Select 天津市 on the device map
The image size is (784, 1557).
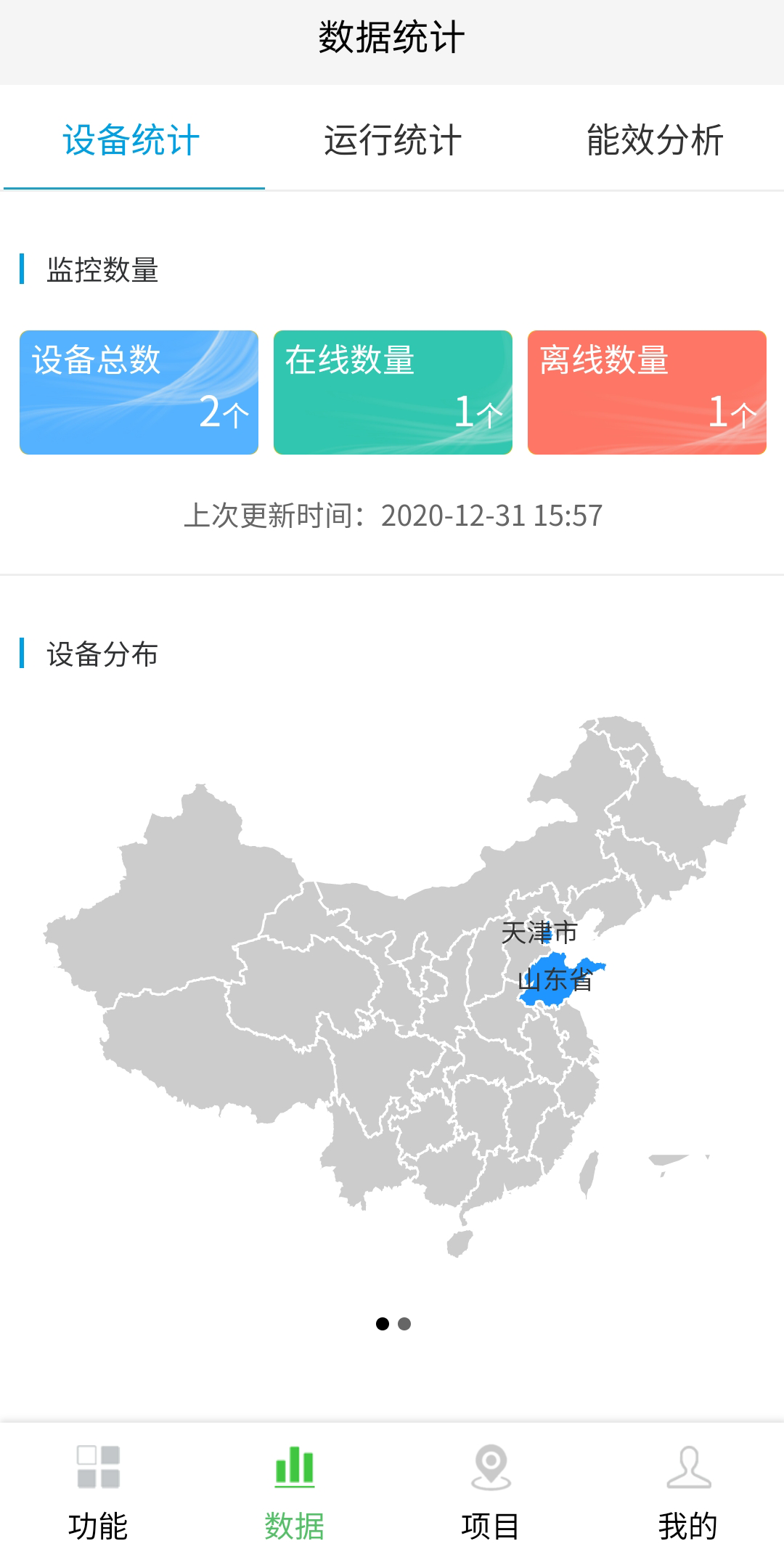pos(546,932)
